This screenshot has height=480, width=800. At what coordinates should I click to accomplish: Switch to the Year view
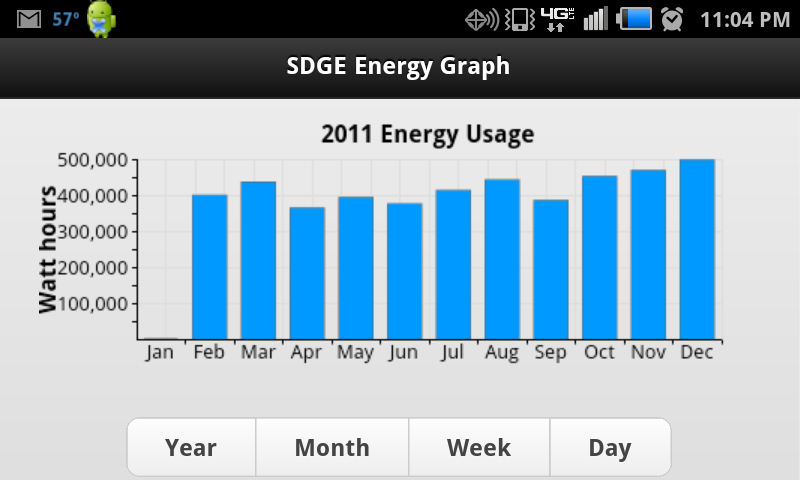pyautogui.click(x=191, y=447)
